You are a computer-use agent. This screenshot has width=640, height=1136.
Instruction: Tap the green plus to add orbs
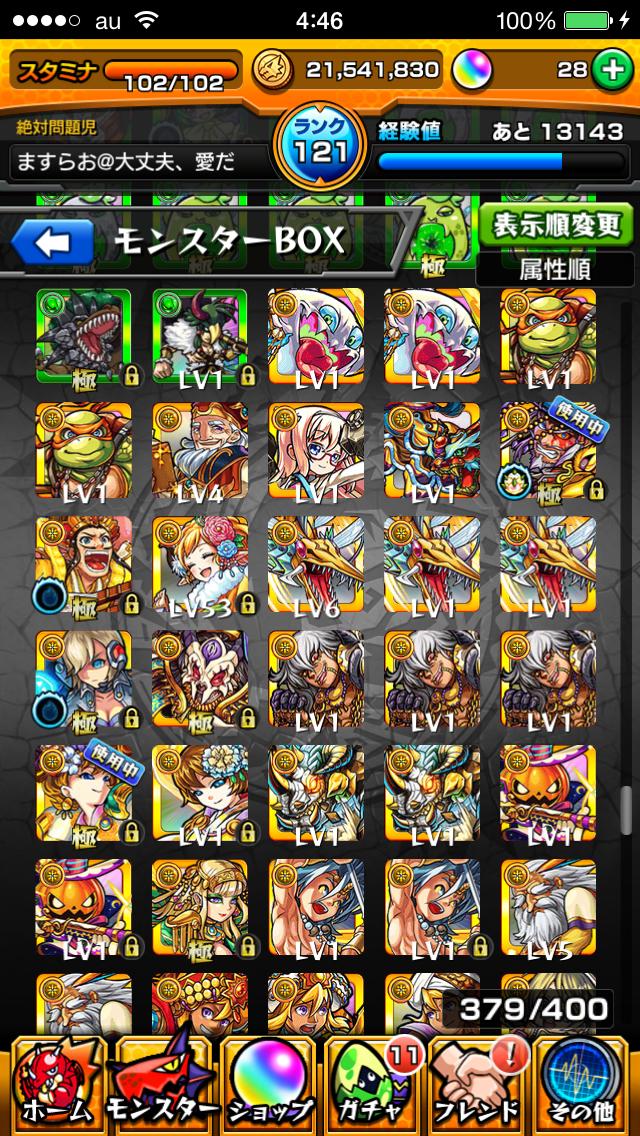609,70
